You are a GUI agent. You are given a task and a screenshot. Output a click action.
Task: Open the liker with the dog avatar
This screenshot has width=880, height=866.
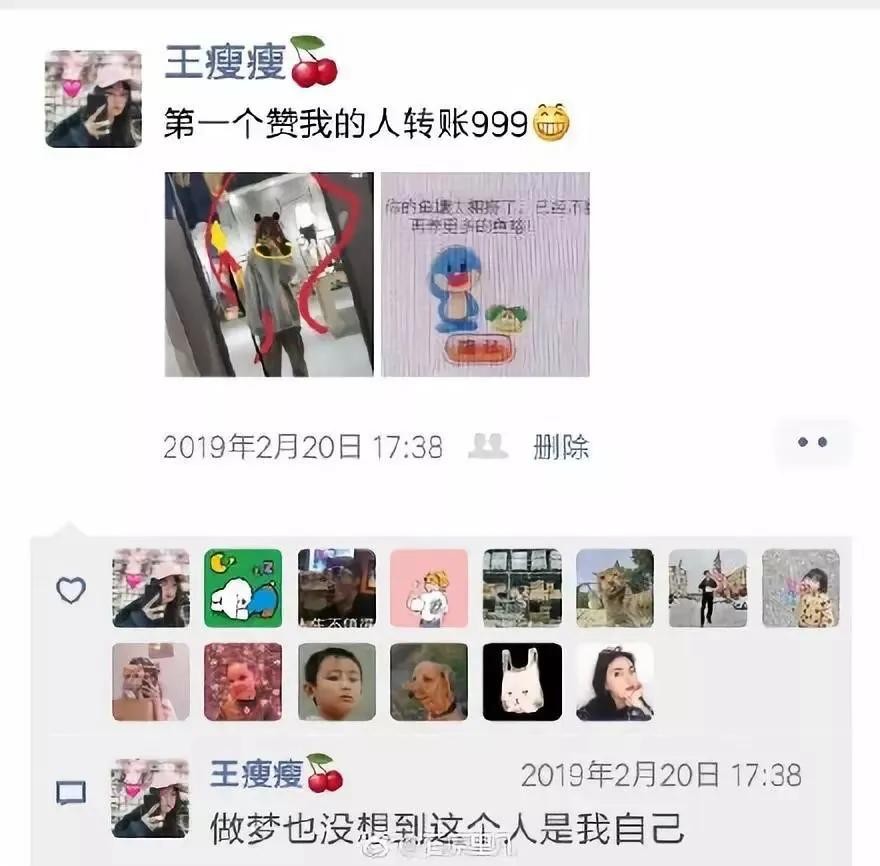(429, 682)
